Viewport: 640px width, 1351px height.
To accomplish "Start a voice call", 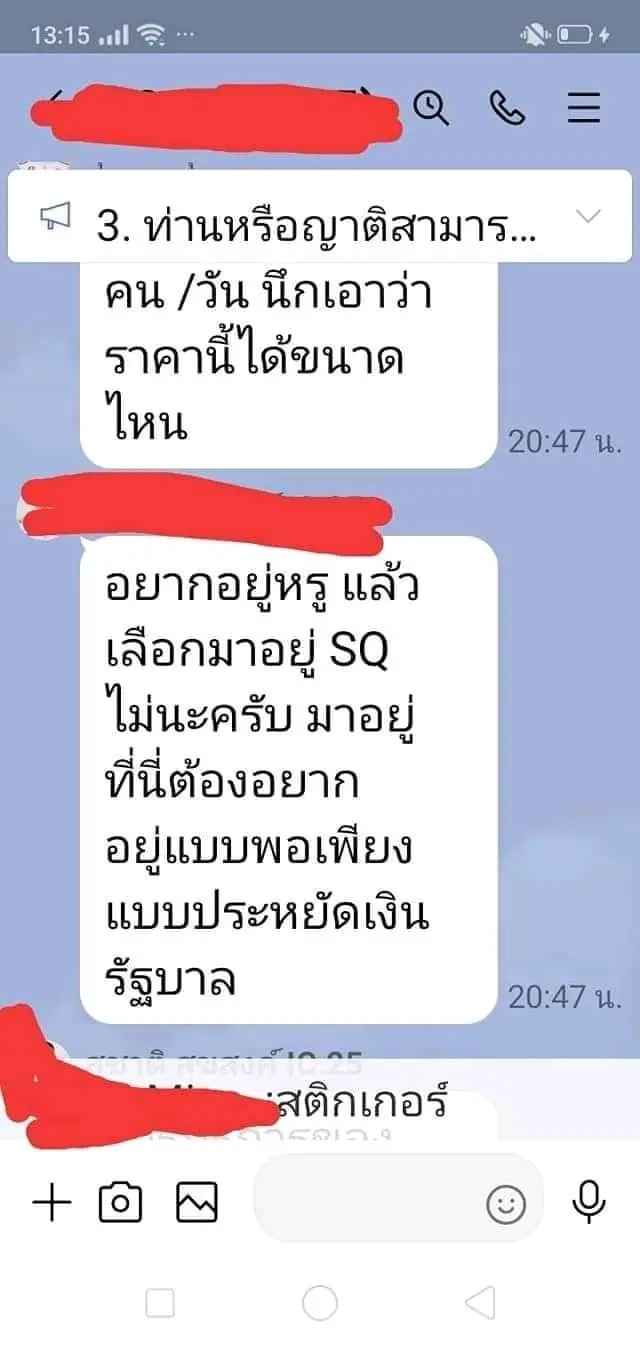I will pos(508,107).
